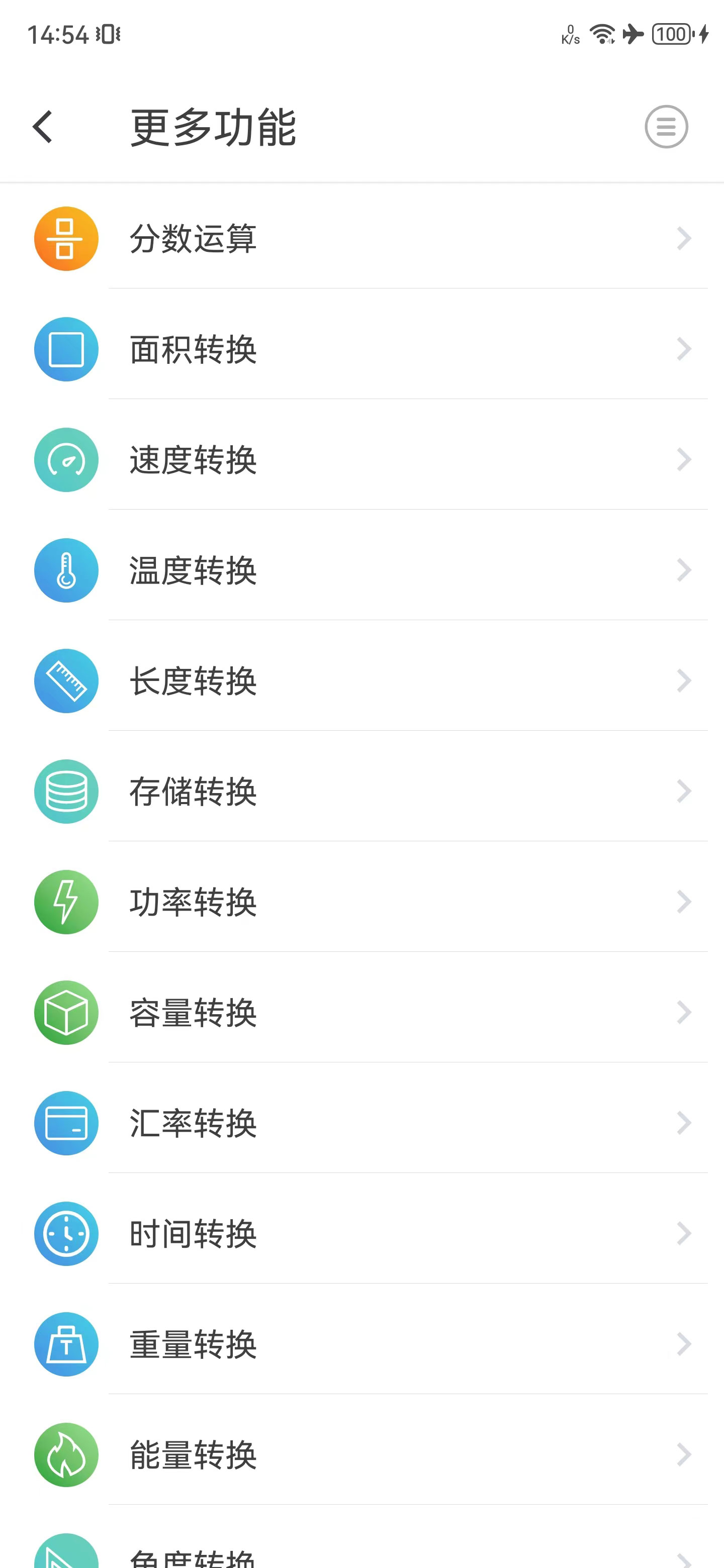Screen dimensions: 724x1568
Task: Tap the 长度转换 row
Action: click(x=361, y=681)
